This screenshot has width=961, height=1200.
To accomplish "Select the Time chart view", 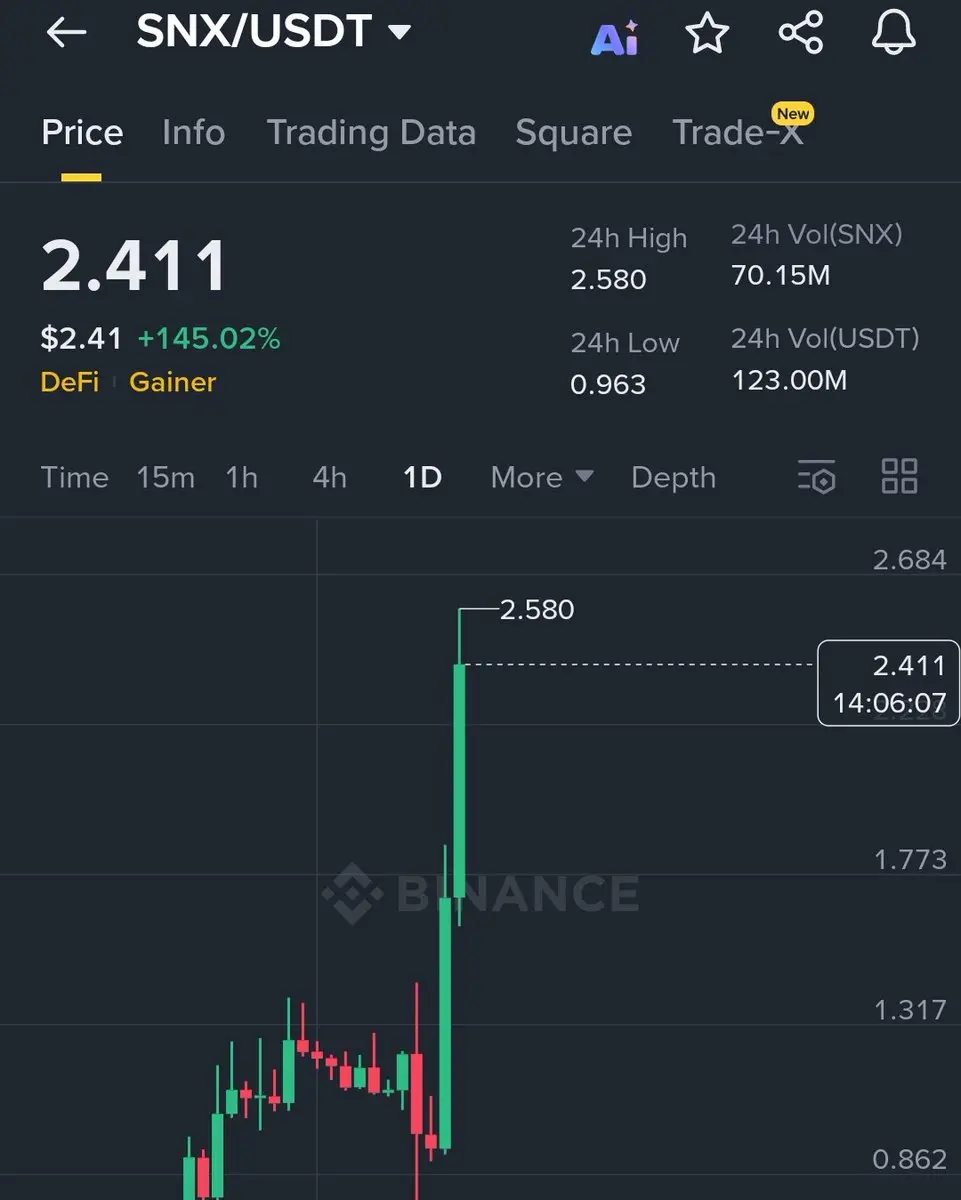I will point(74,477).
